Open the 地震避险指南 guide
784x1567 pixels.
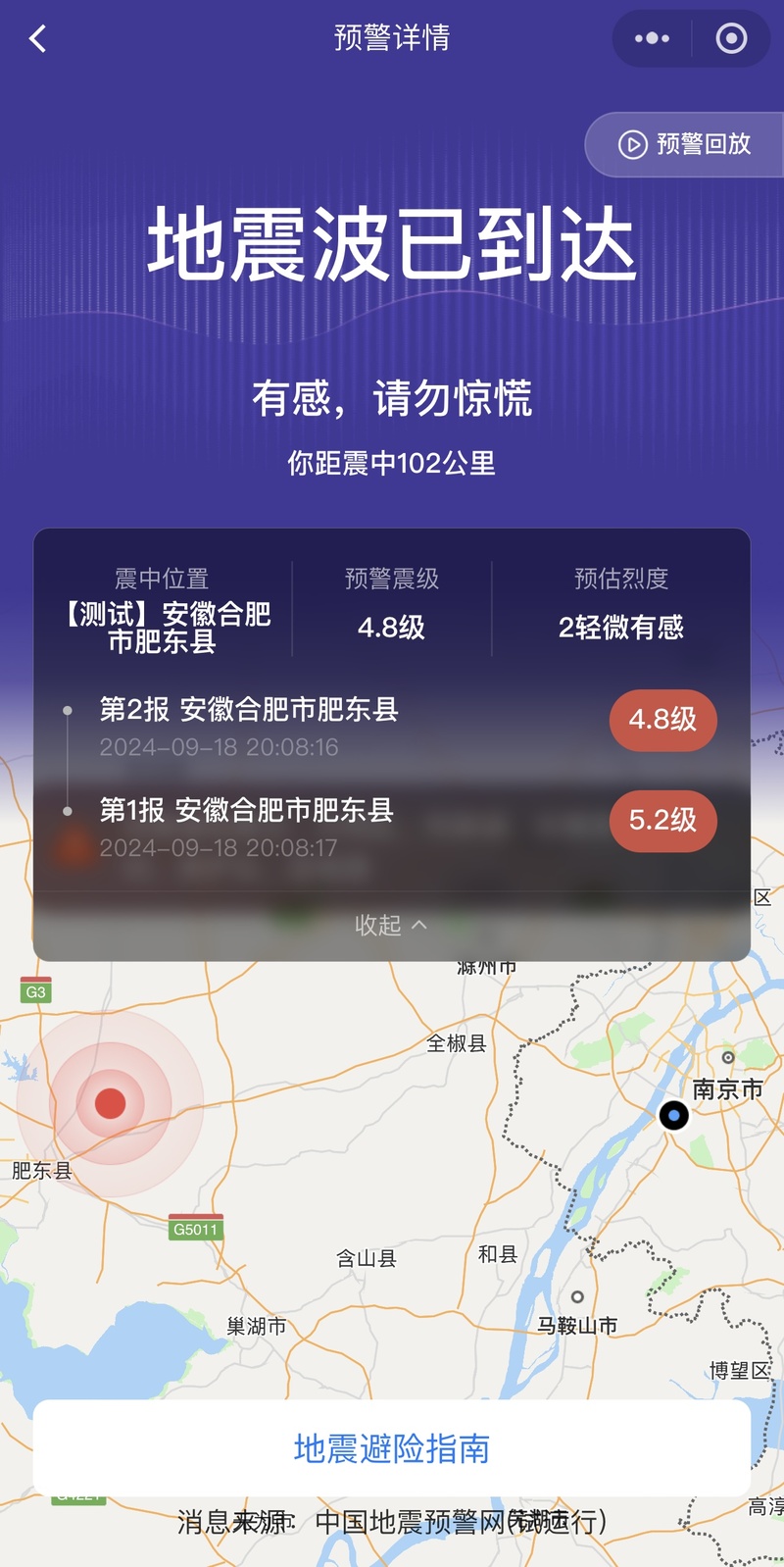point(391,1447)
